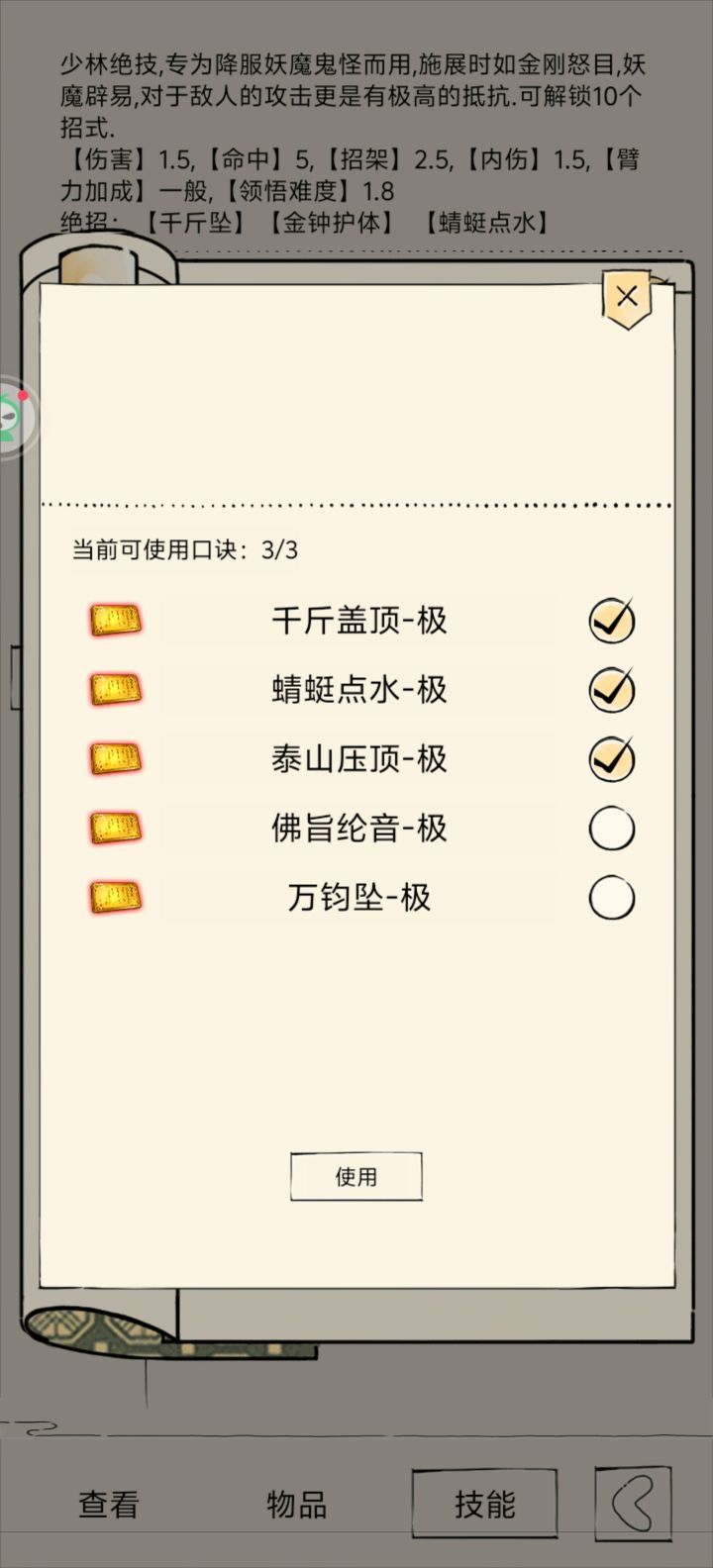Image resolution: width=713 pixels, height=1568 pixels.
Task: Enable the 佛旨纶音-极 checkbox
Action: point(611,829)
